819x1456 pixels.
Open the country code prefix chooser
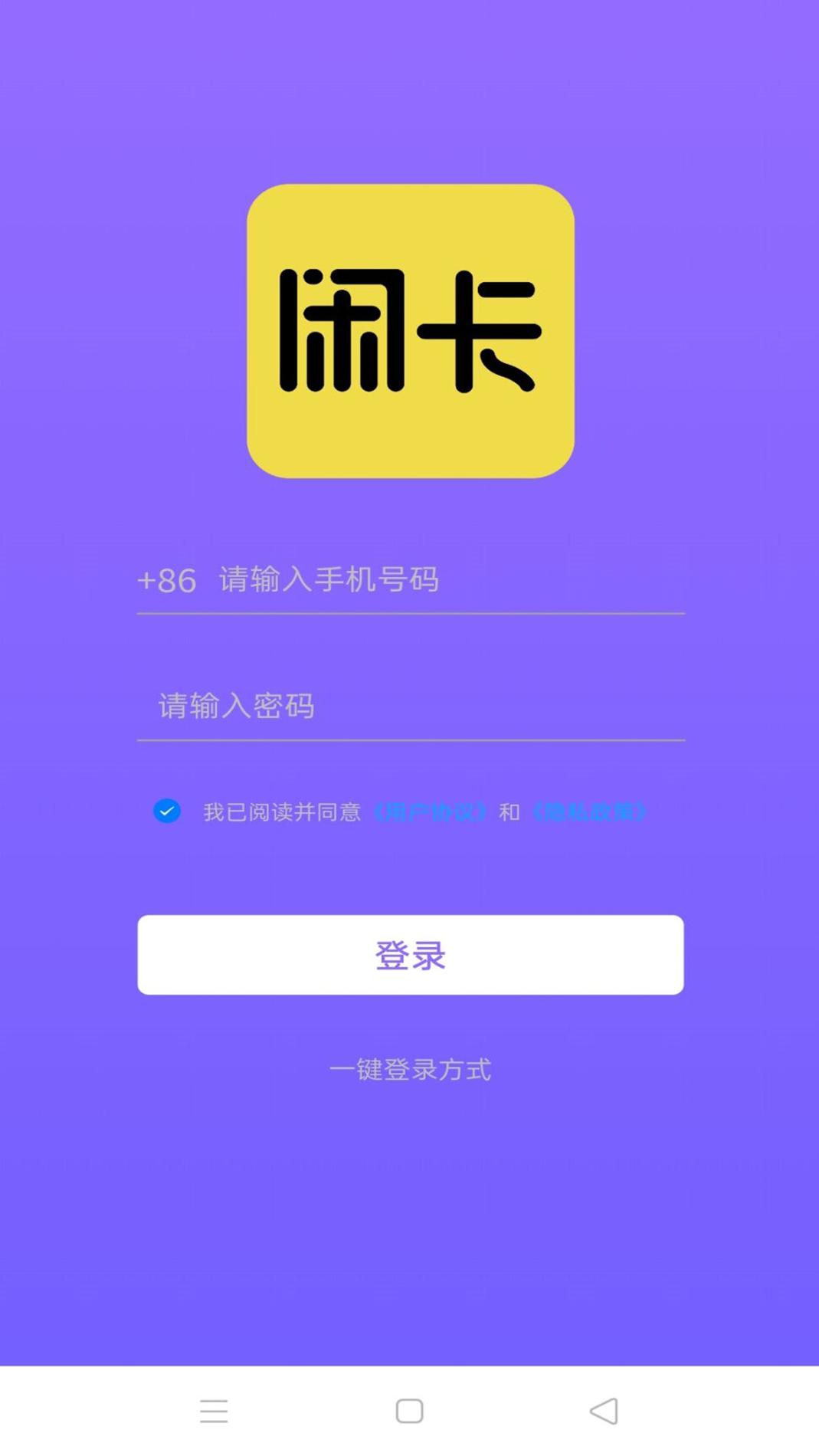[165, 581]
